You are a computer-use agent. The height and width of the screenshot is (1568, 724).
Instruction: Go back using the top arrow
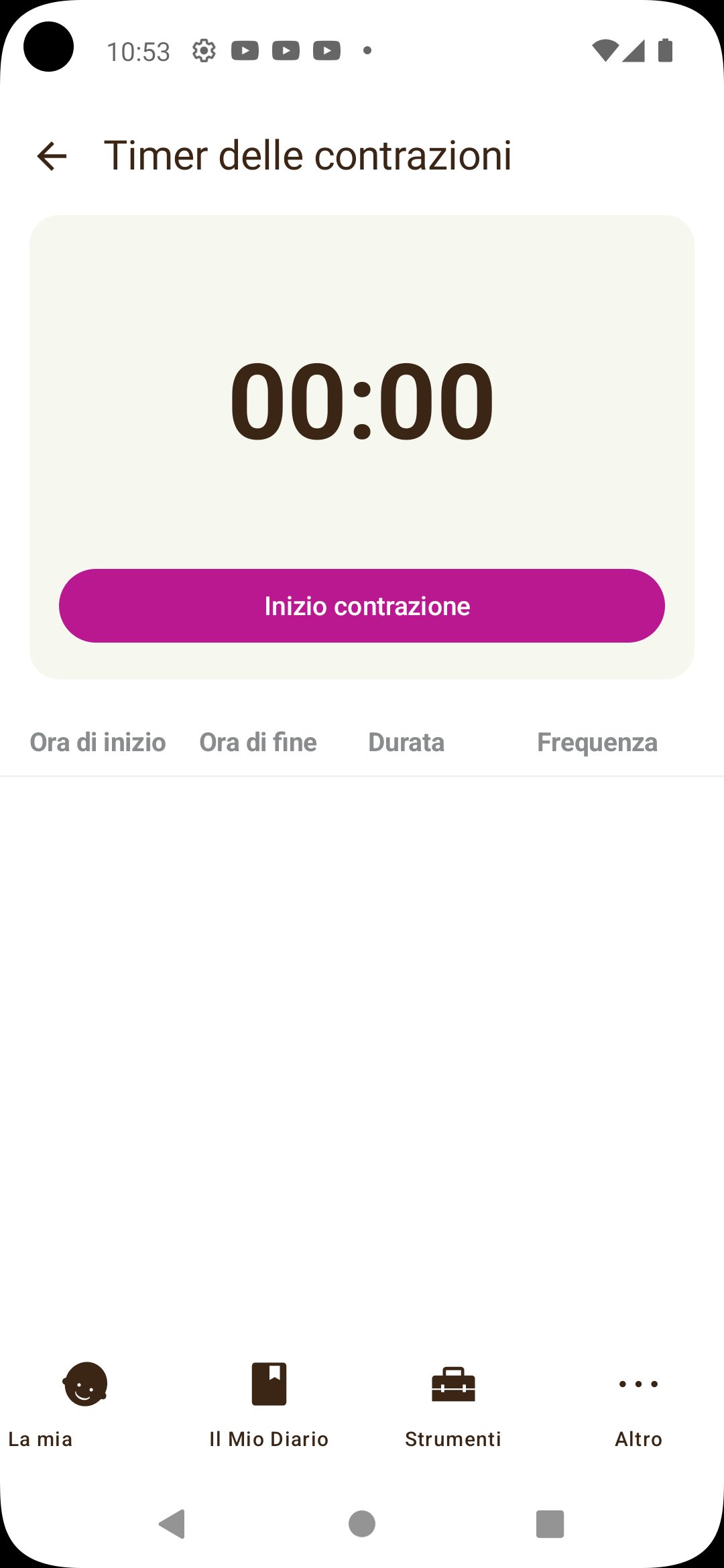coord(52,156)
